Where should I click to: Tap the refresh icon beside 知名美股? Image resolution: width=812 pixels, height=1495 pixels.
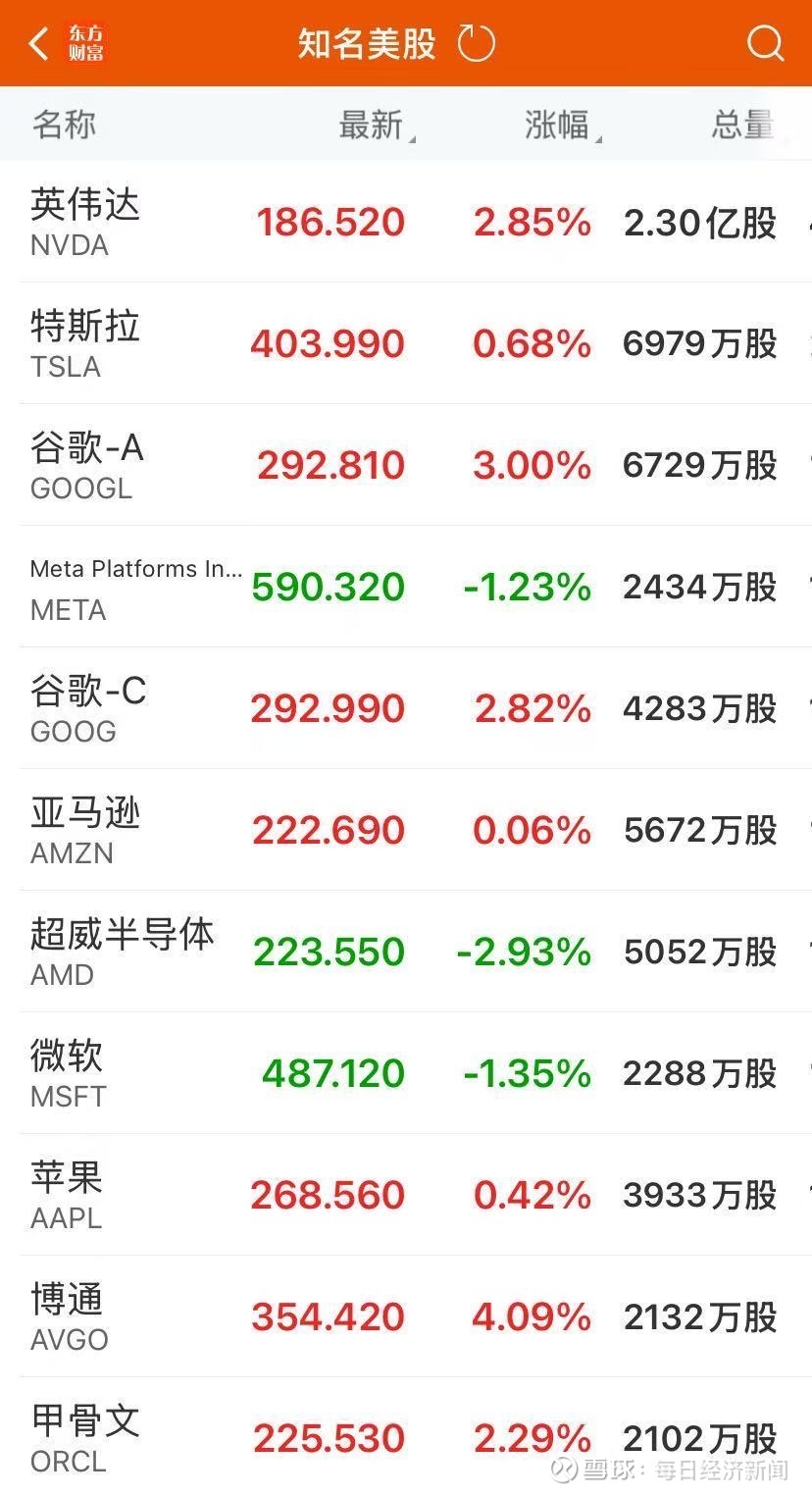point(475,42)
